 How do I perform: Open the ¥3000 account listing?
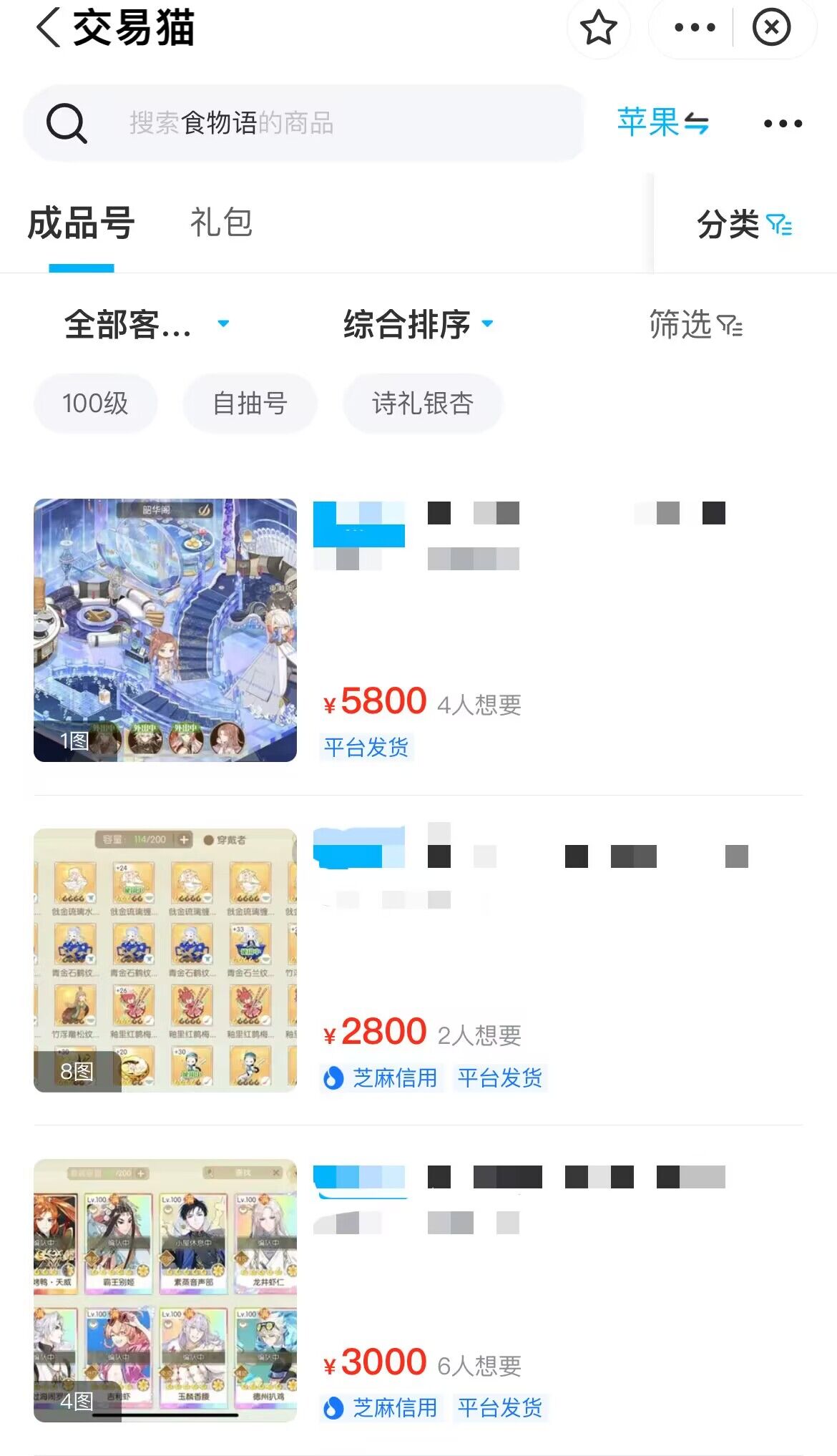[x=418, y=1290]
